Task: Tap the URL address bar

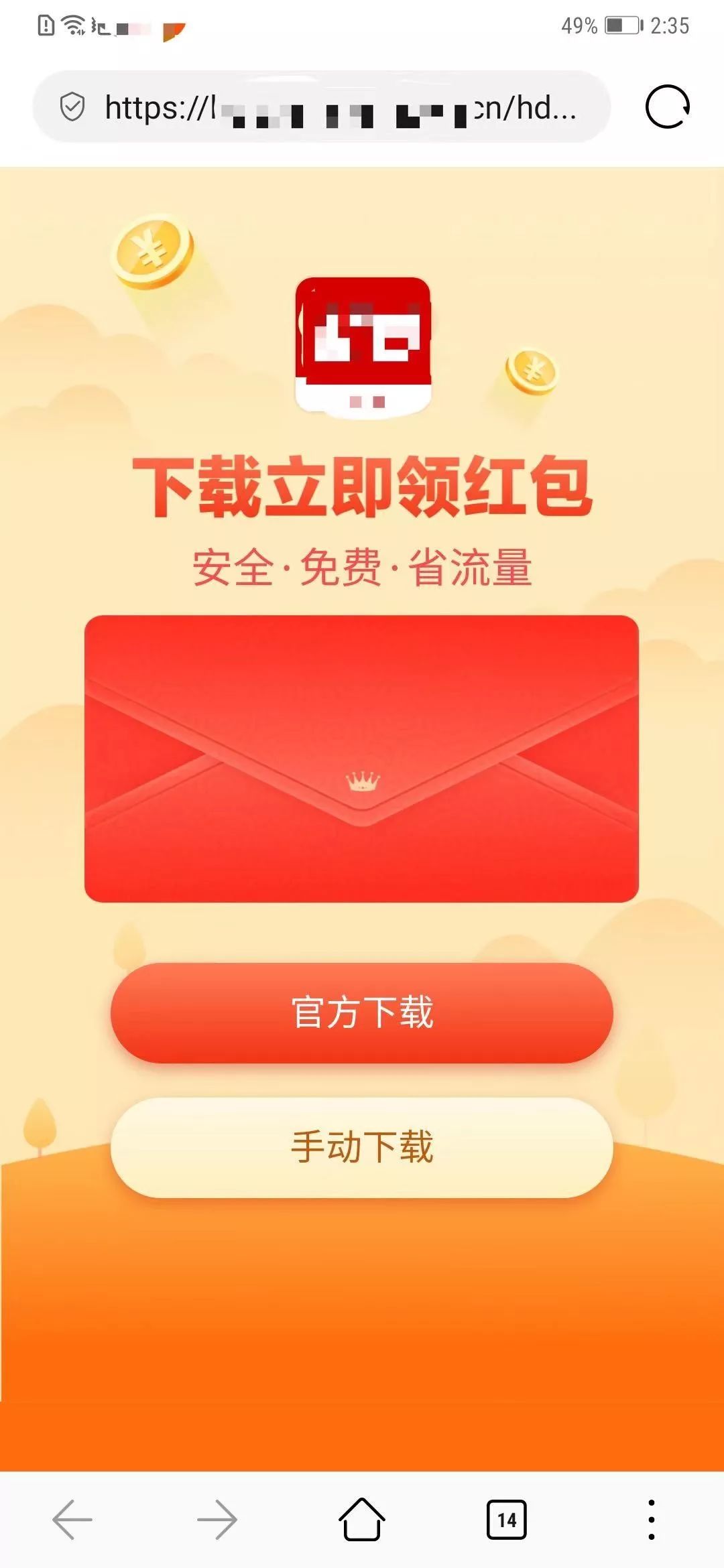Action: click(335, 107)
